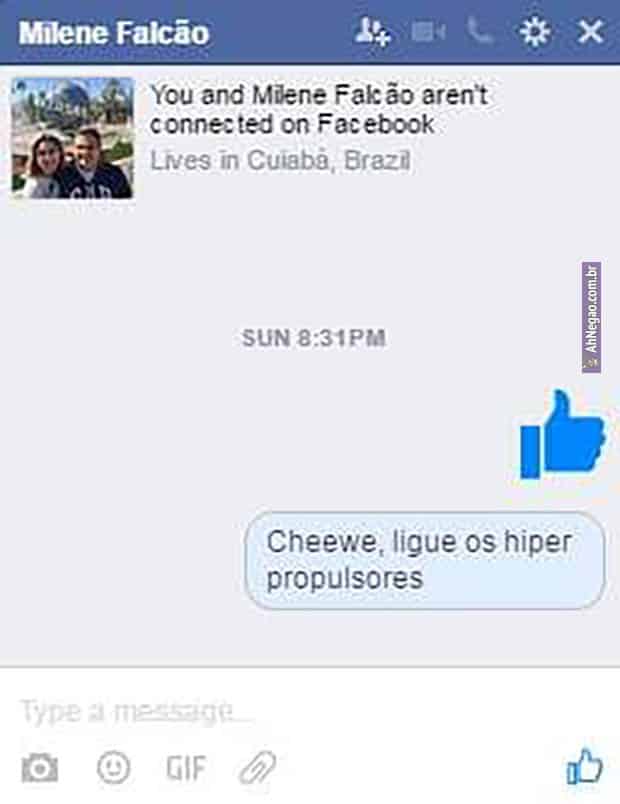The width and height of the screenshot is (620, 804).
Task: Open the emoji picker
Action: point(113,768)
